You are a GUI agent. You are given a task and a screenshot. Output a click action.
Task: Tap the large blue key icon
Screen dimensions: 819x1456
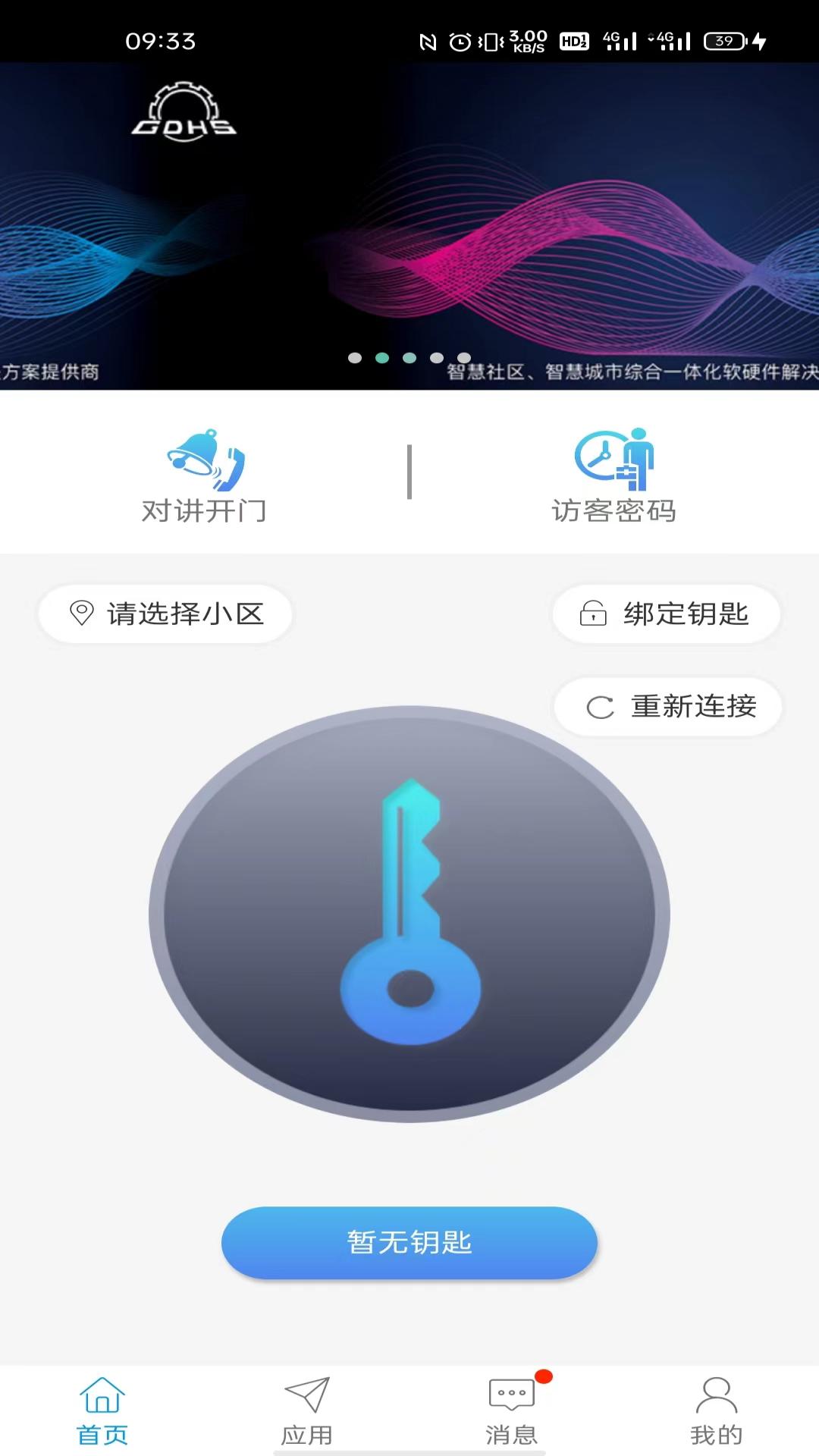pos(409,910)
